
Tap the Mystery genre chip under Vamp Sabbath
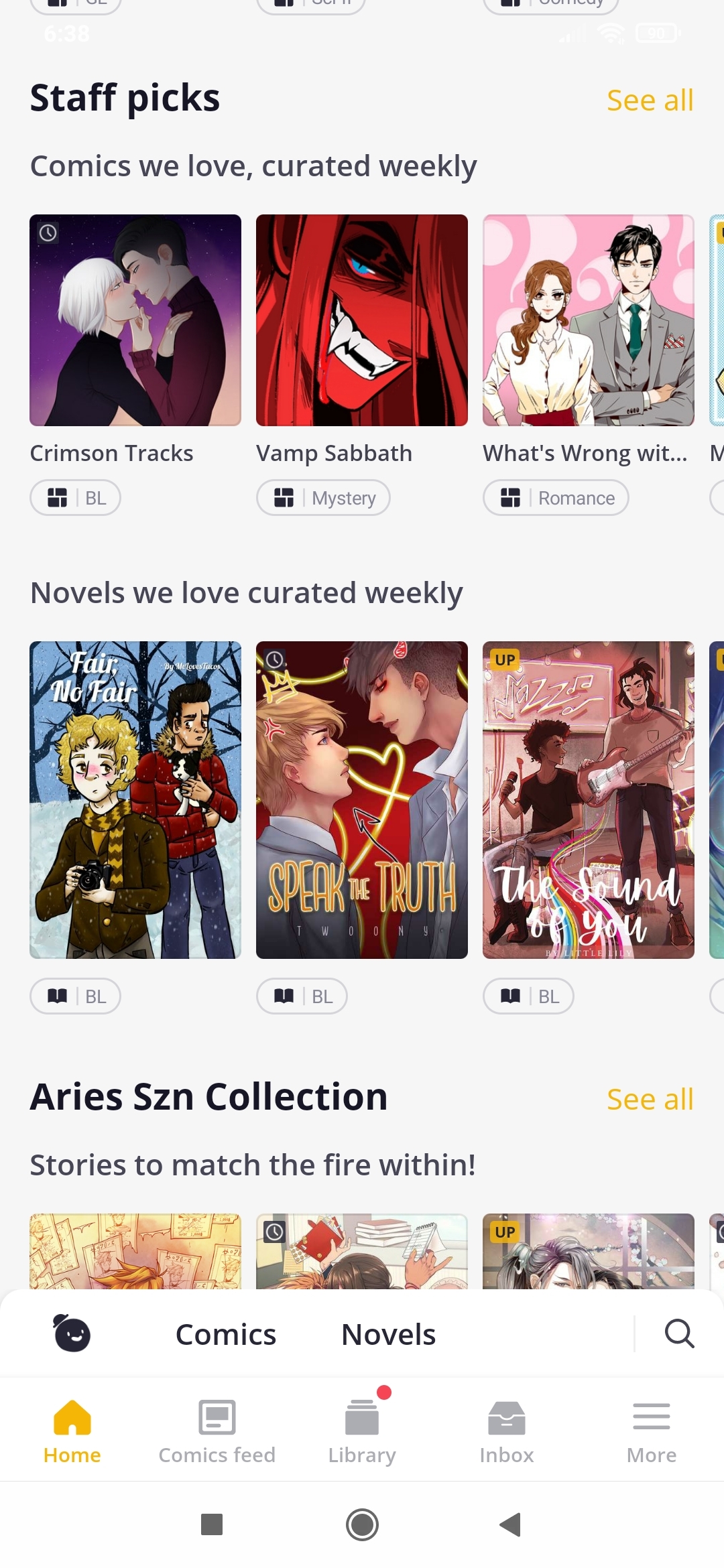point(323,498)
